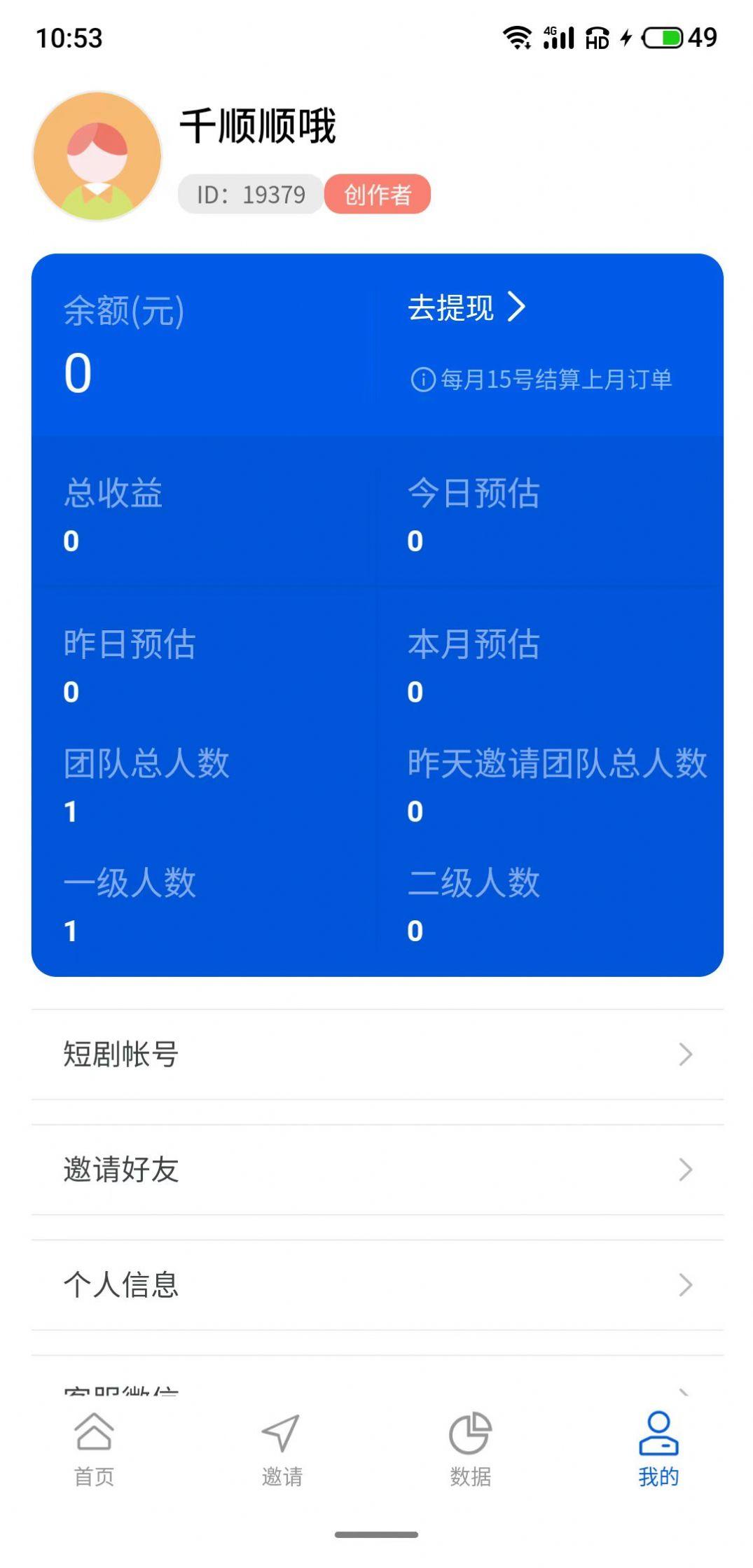
Task: Open the user avatar picture
Action: click(98, 155)
